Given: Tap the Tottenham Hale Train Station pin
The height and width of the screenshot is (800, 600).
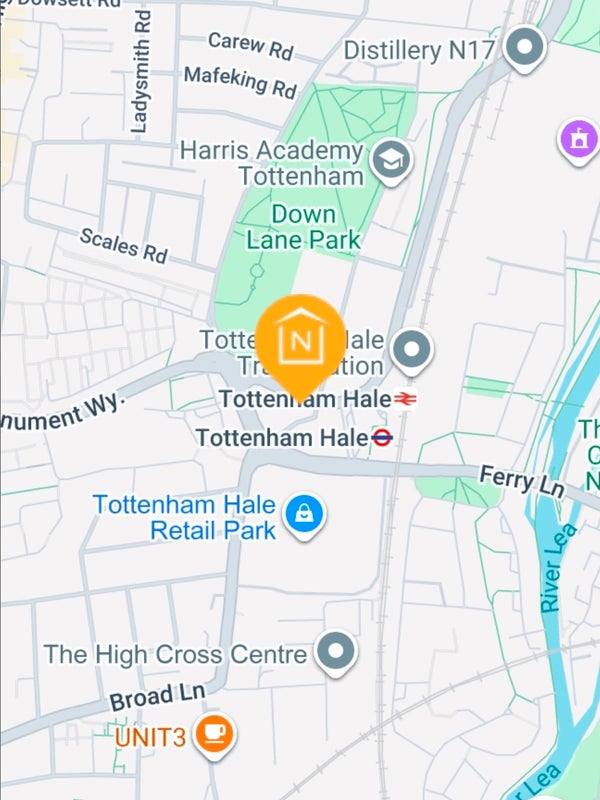Looking at the screenshot, I should [410, 351].
